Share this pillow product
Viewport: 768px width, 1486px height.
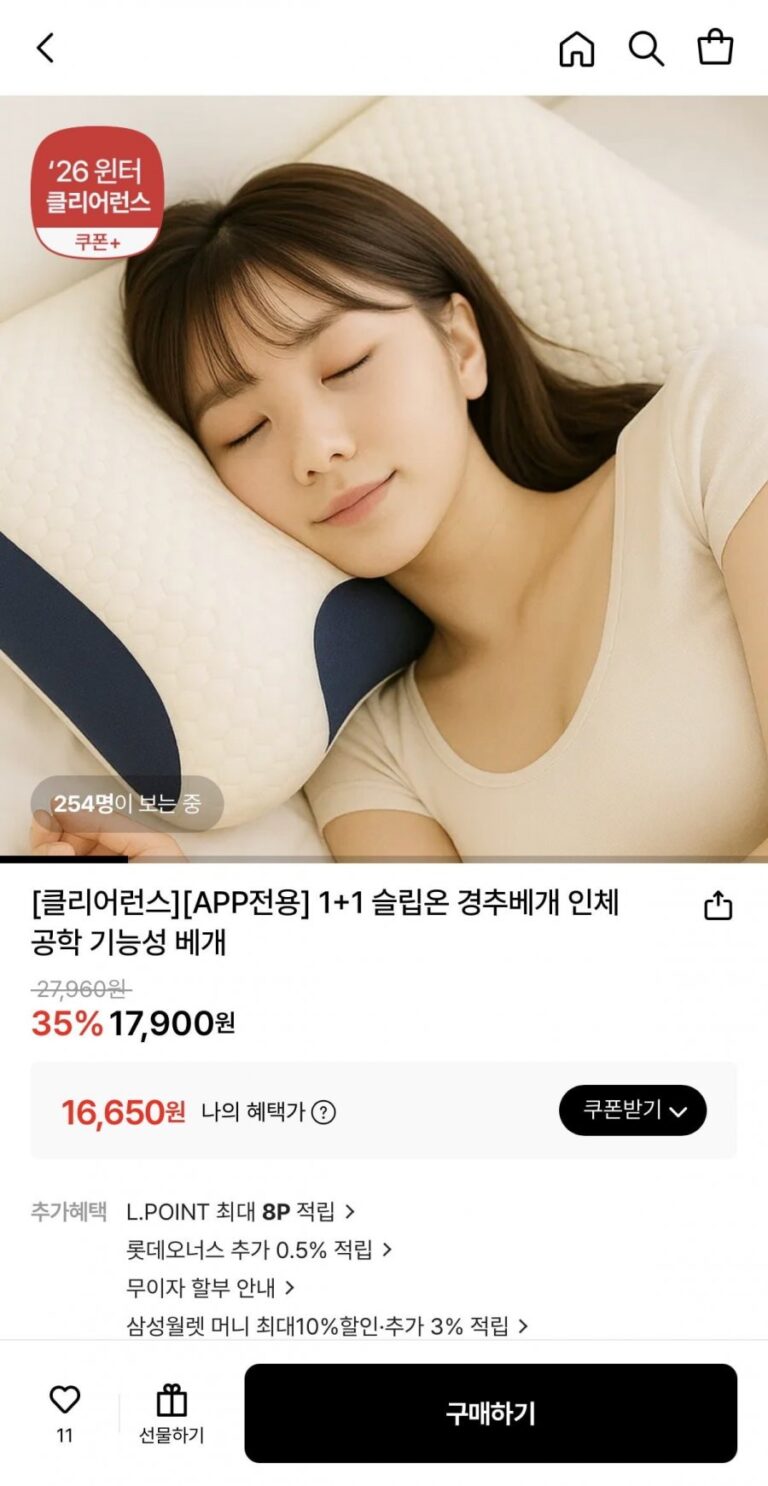(718, 906)
